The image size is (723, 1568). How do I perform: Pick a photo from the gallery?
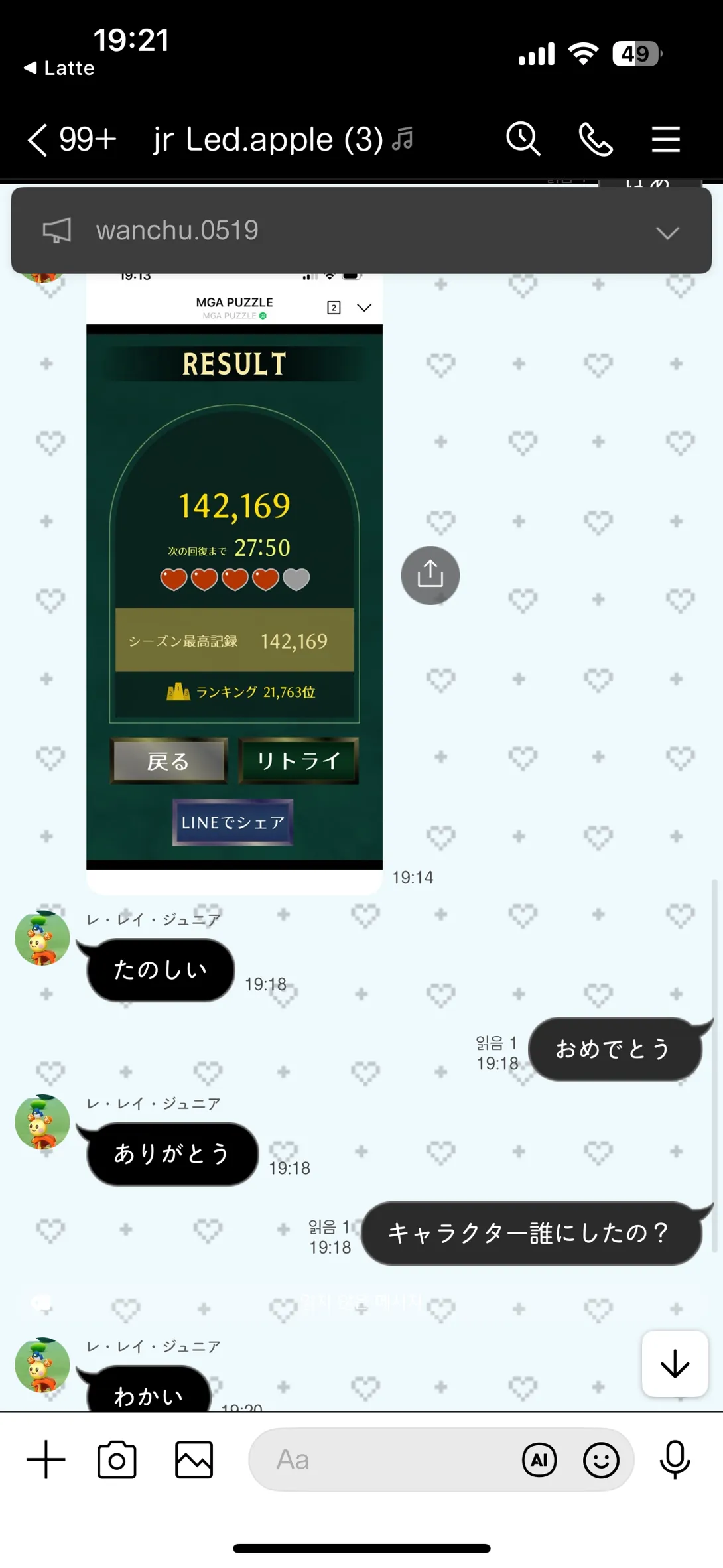pyautogui.click(x=194, y=1459)
